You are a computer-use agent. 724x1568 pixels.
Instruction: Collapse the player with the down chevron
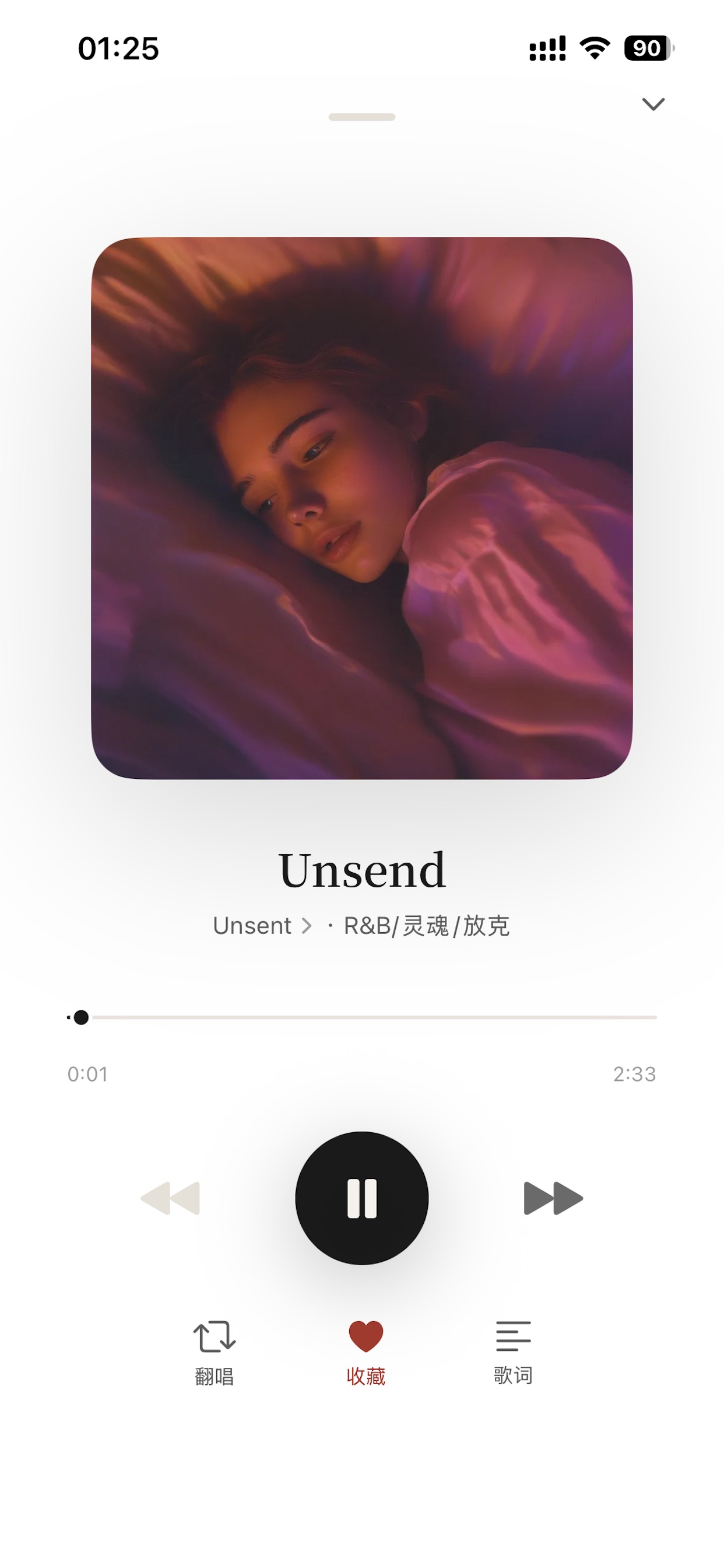click(653, 104)
